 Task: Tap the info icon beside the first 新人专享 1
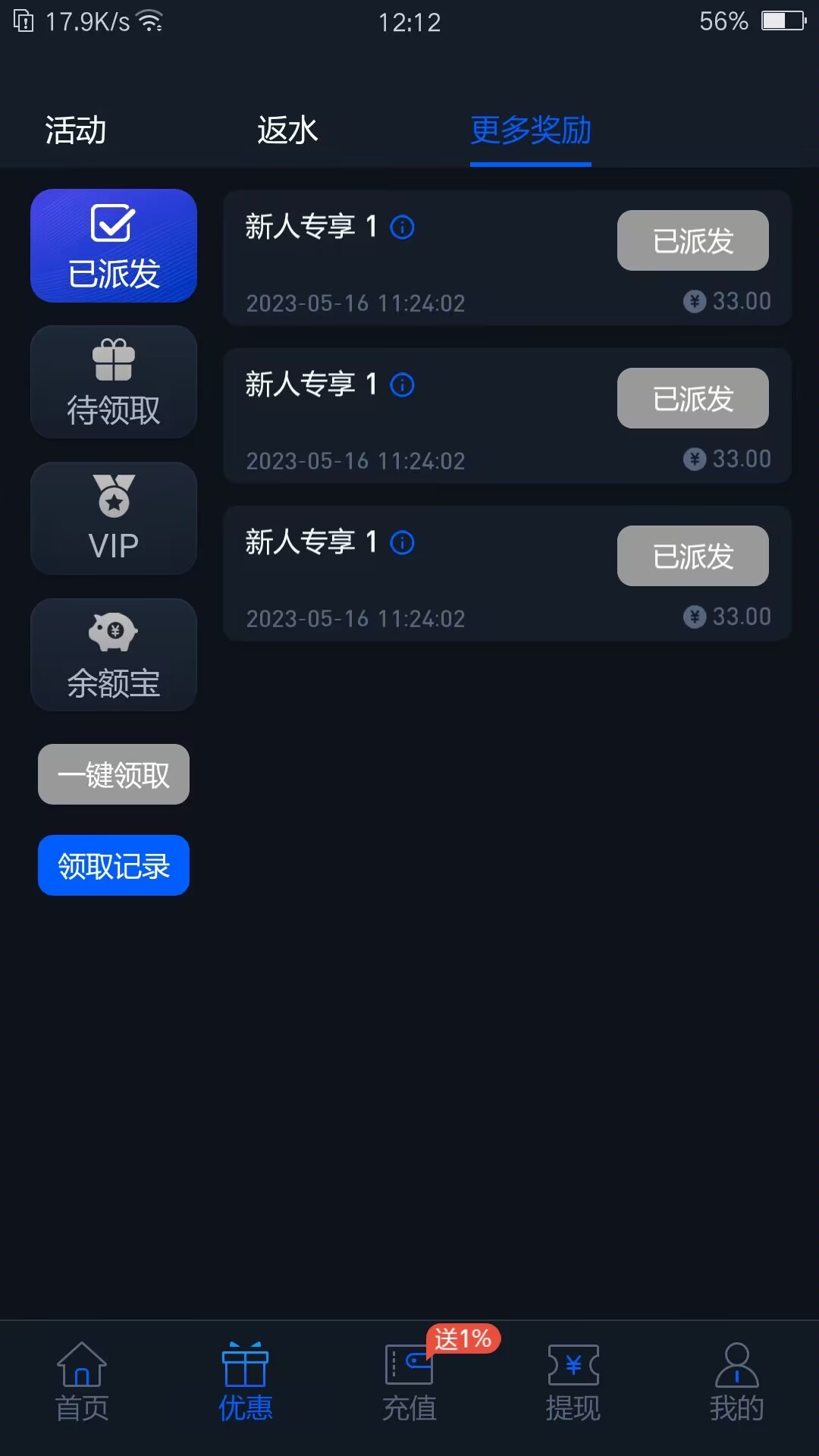[x=403, y=227]
